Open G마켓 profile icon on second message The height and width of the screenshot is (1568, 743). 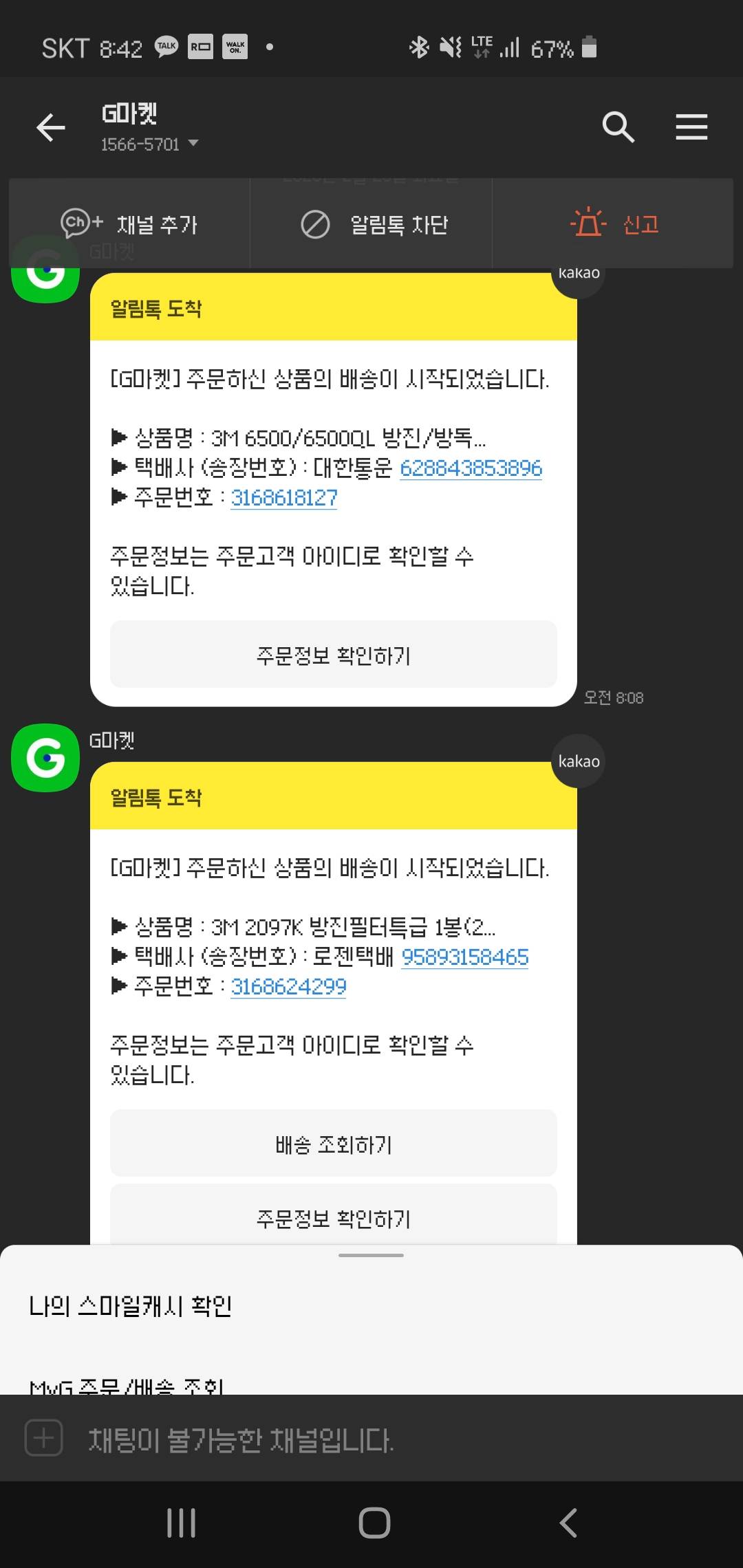point(45,758)
